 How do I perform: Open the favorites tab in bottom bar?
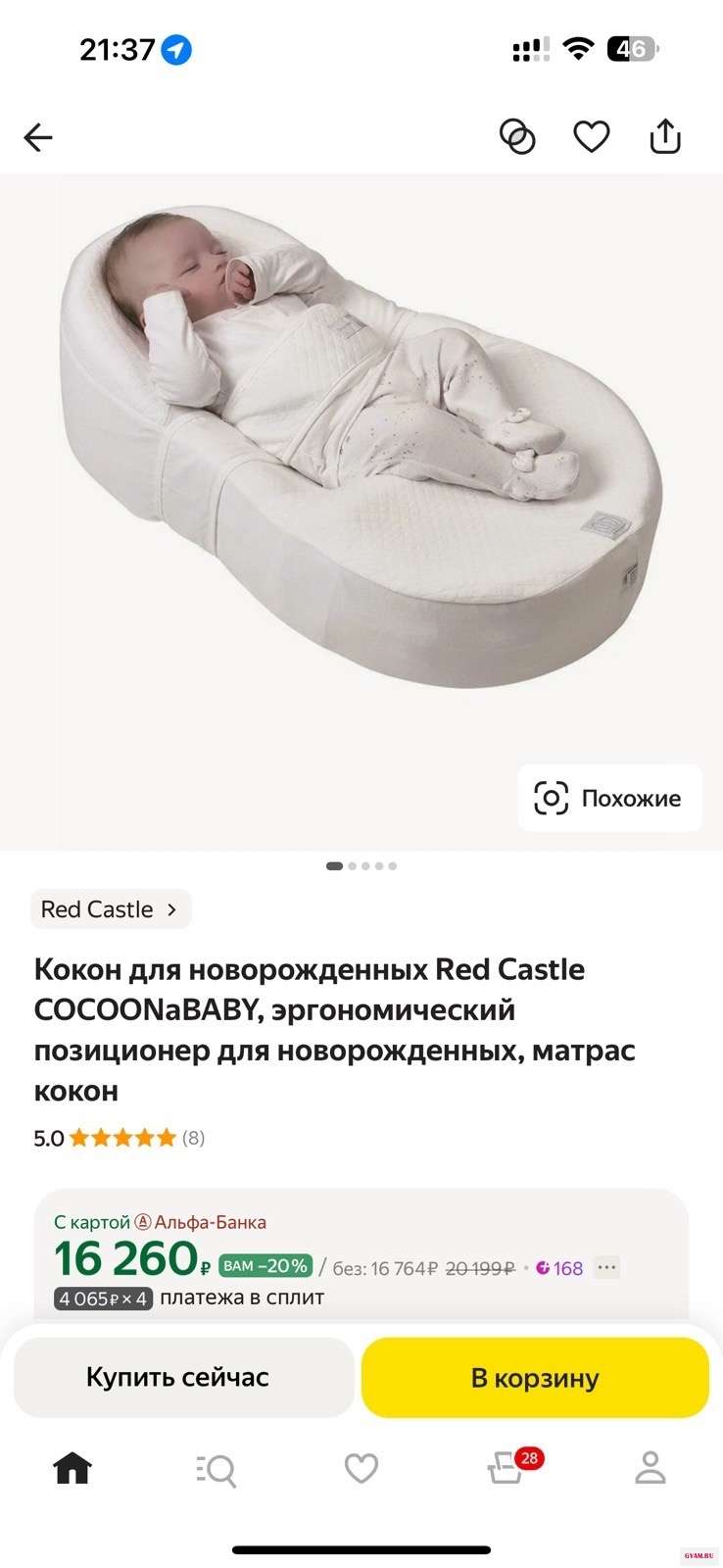pyautogui.click(x=361, y=1468)
